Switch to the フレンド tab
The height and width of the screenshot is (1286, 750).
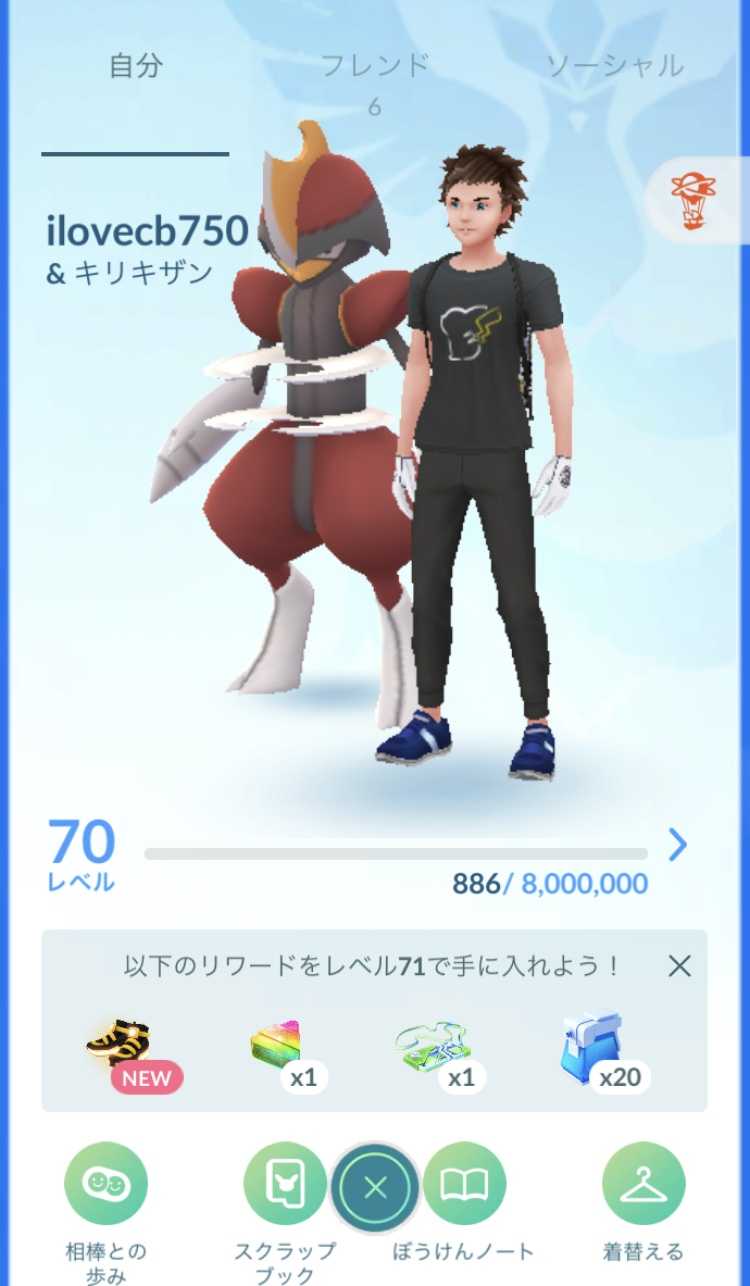pyautogui.click(x=374, y=68)
